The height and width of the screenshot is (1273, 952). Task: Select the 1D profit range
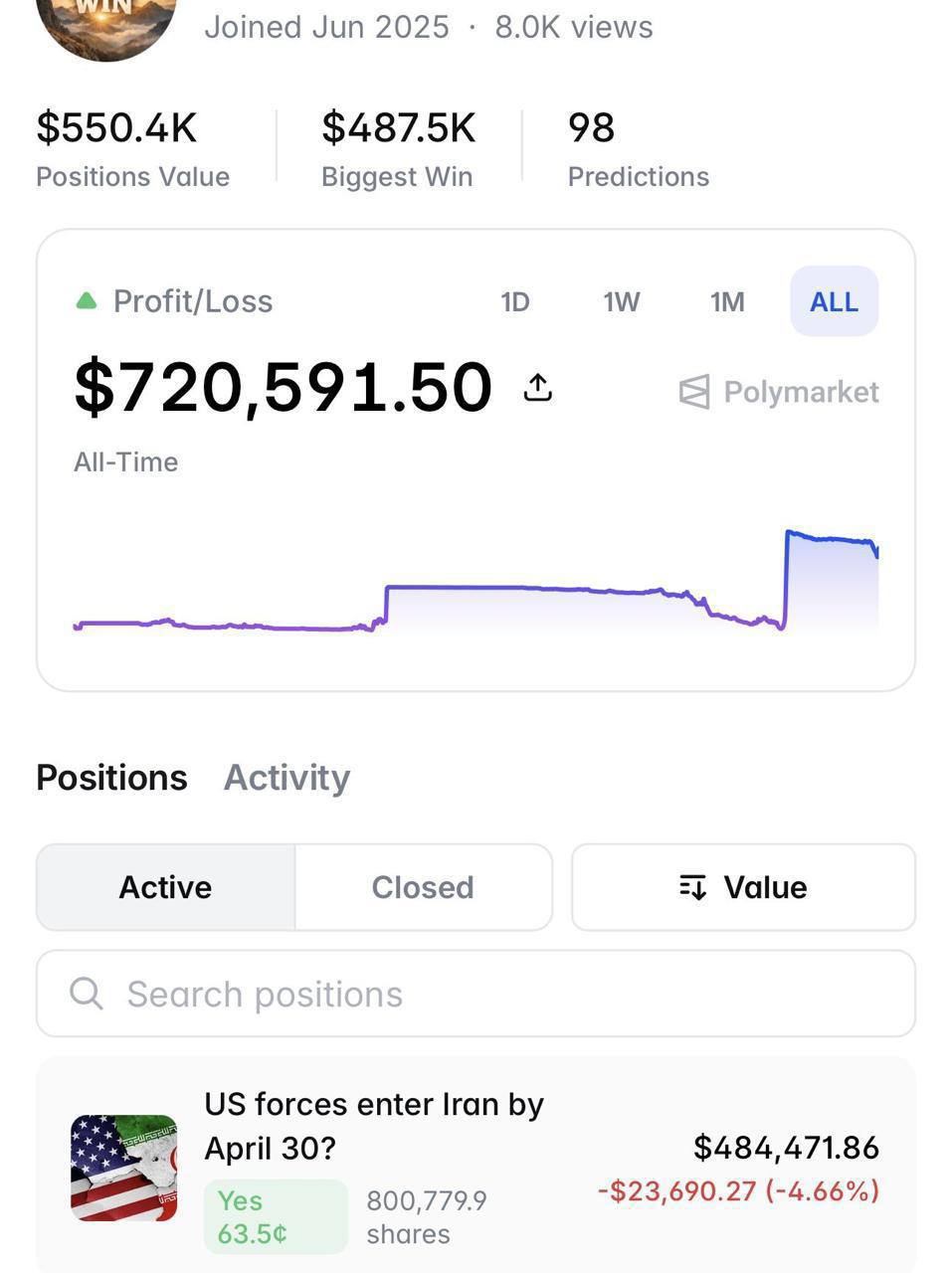515,301
